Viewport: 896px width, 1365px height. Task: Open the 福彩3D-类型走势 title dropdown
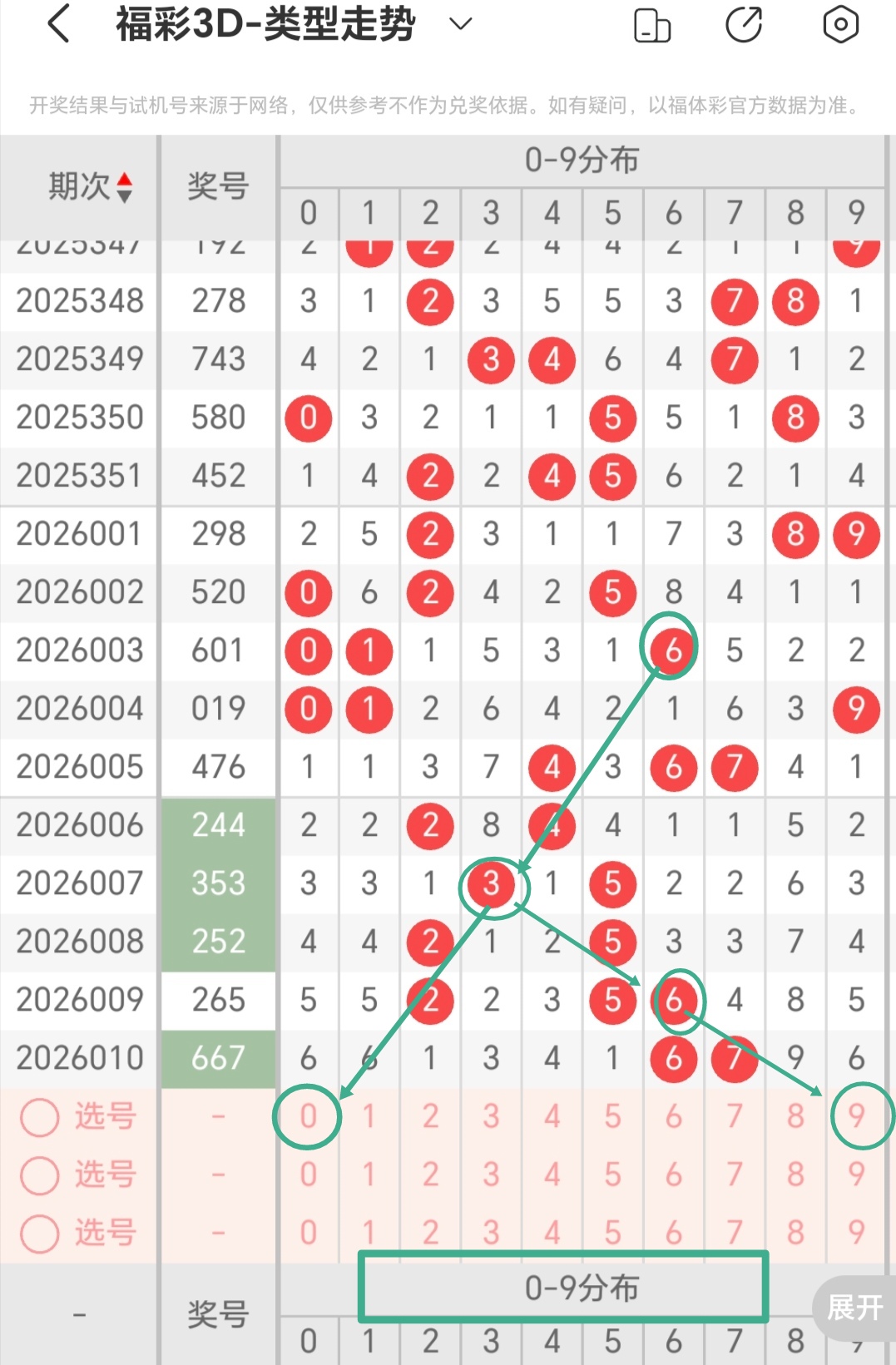click(460, 23)
